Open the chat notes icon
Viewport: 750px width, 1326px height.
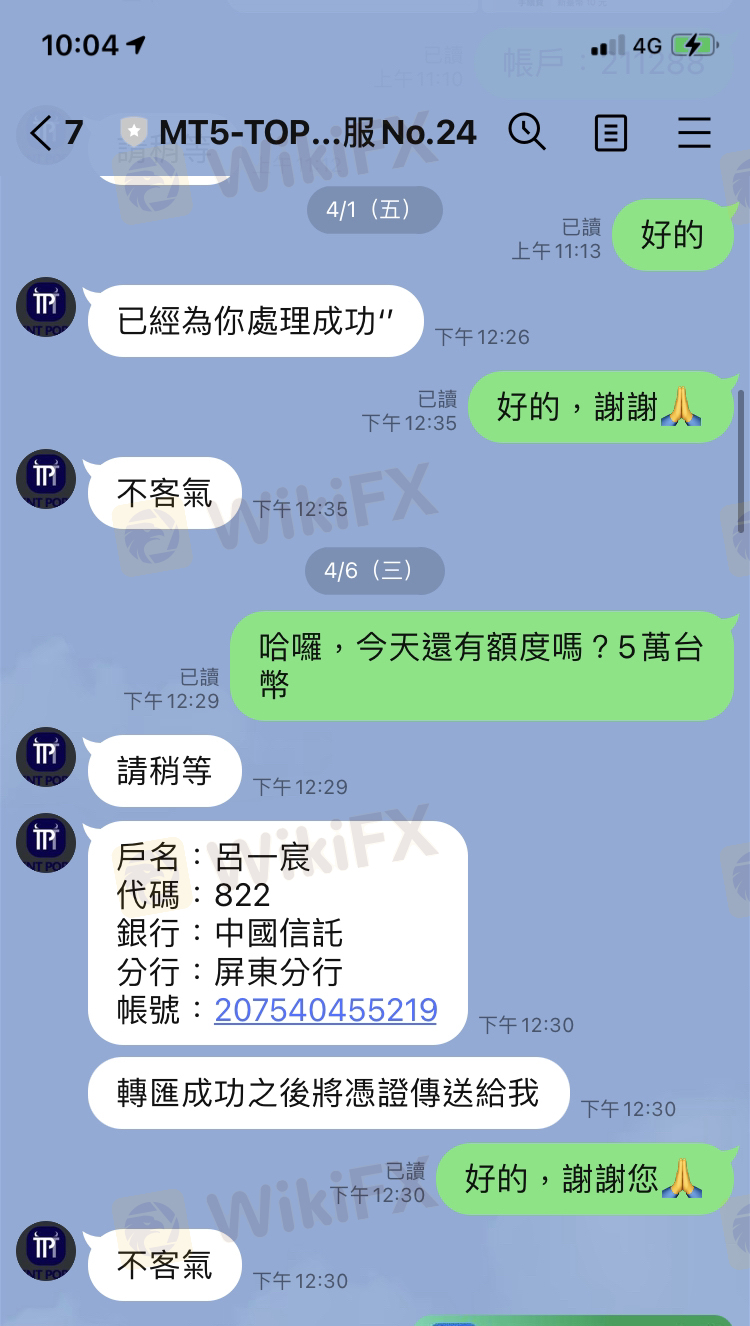point(611,133)
